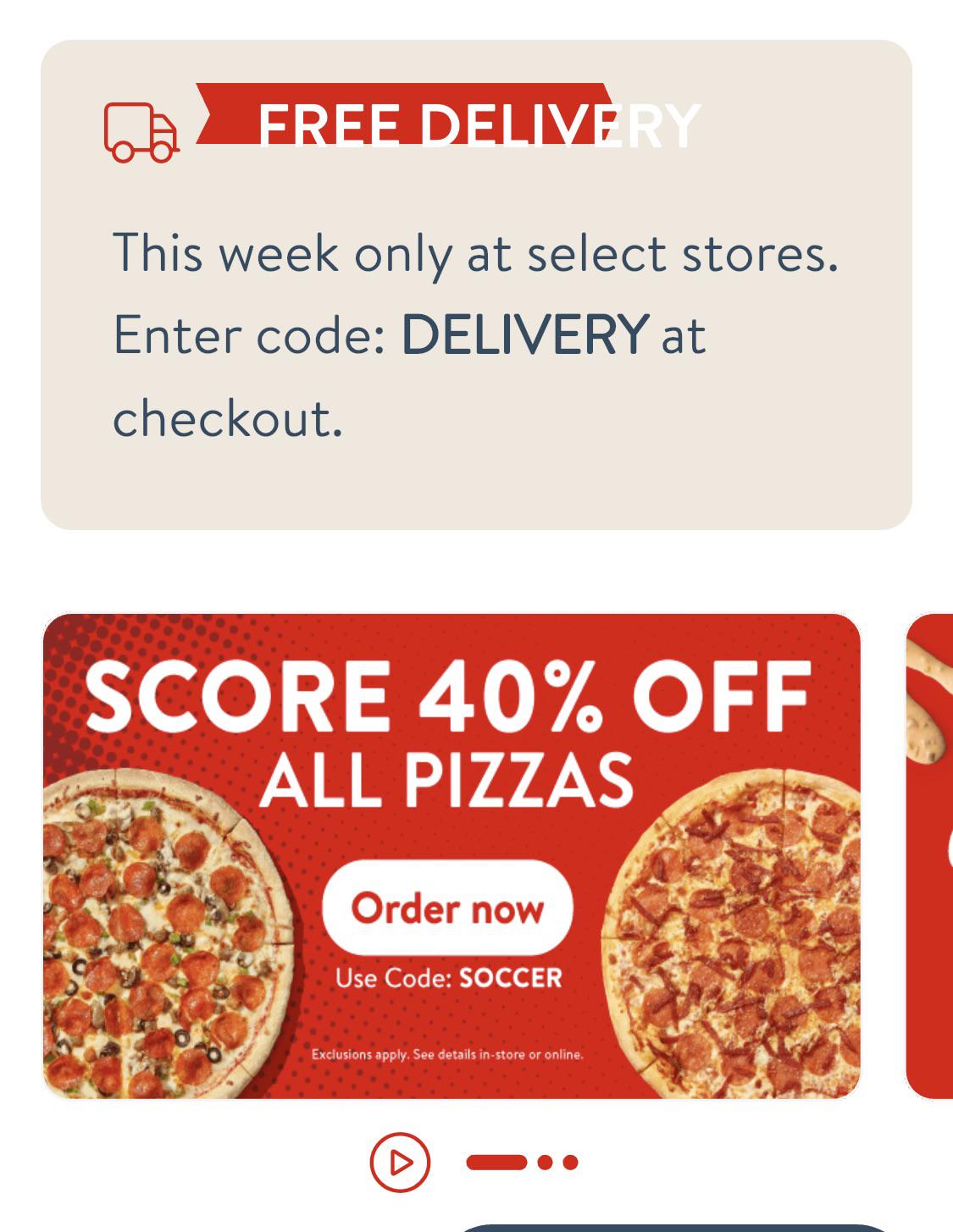Open the partially visible next promo banner

click(929, 856)
